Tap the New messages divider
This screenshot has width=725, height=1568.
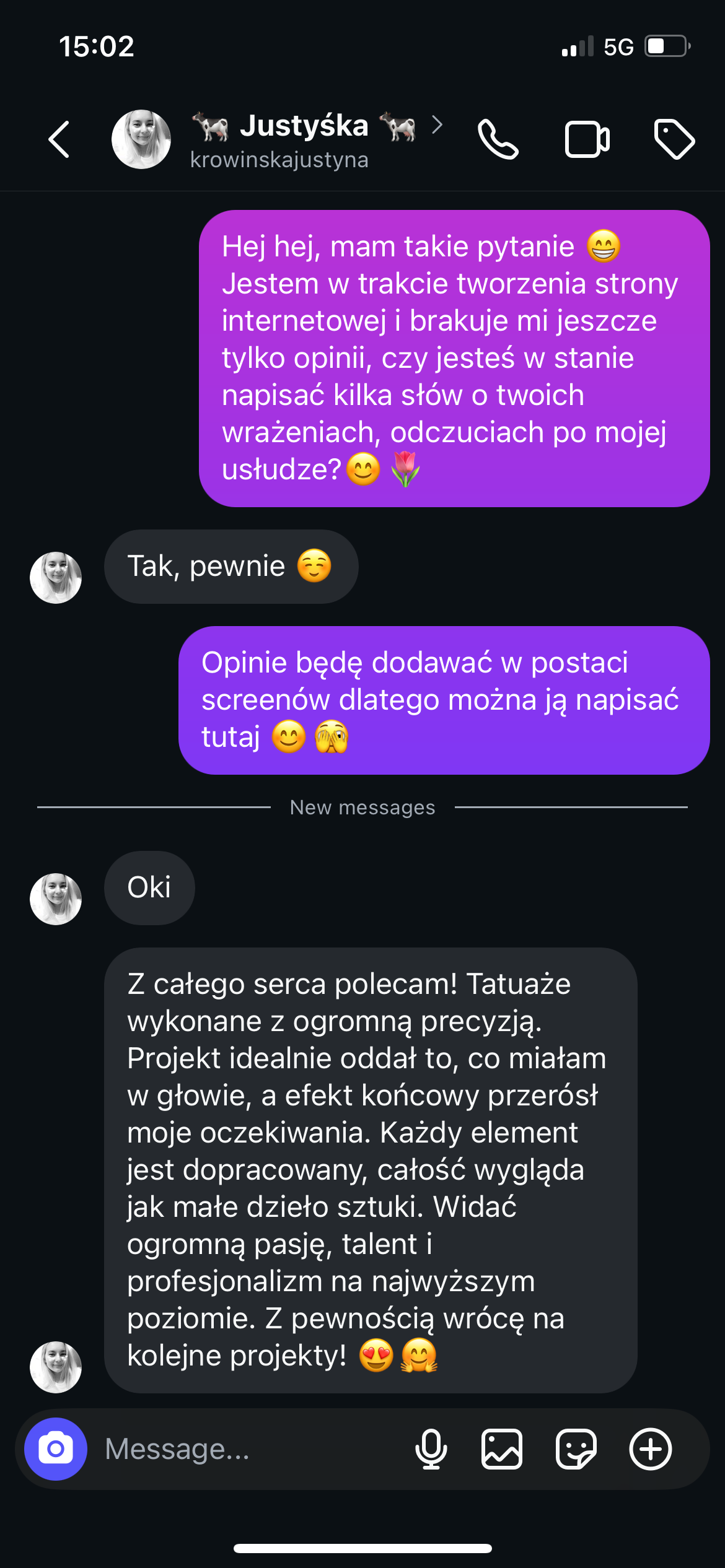(x=362, y=807)
